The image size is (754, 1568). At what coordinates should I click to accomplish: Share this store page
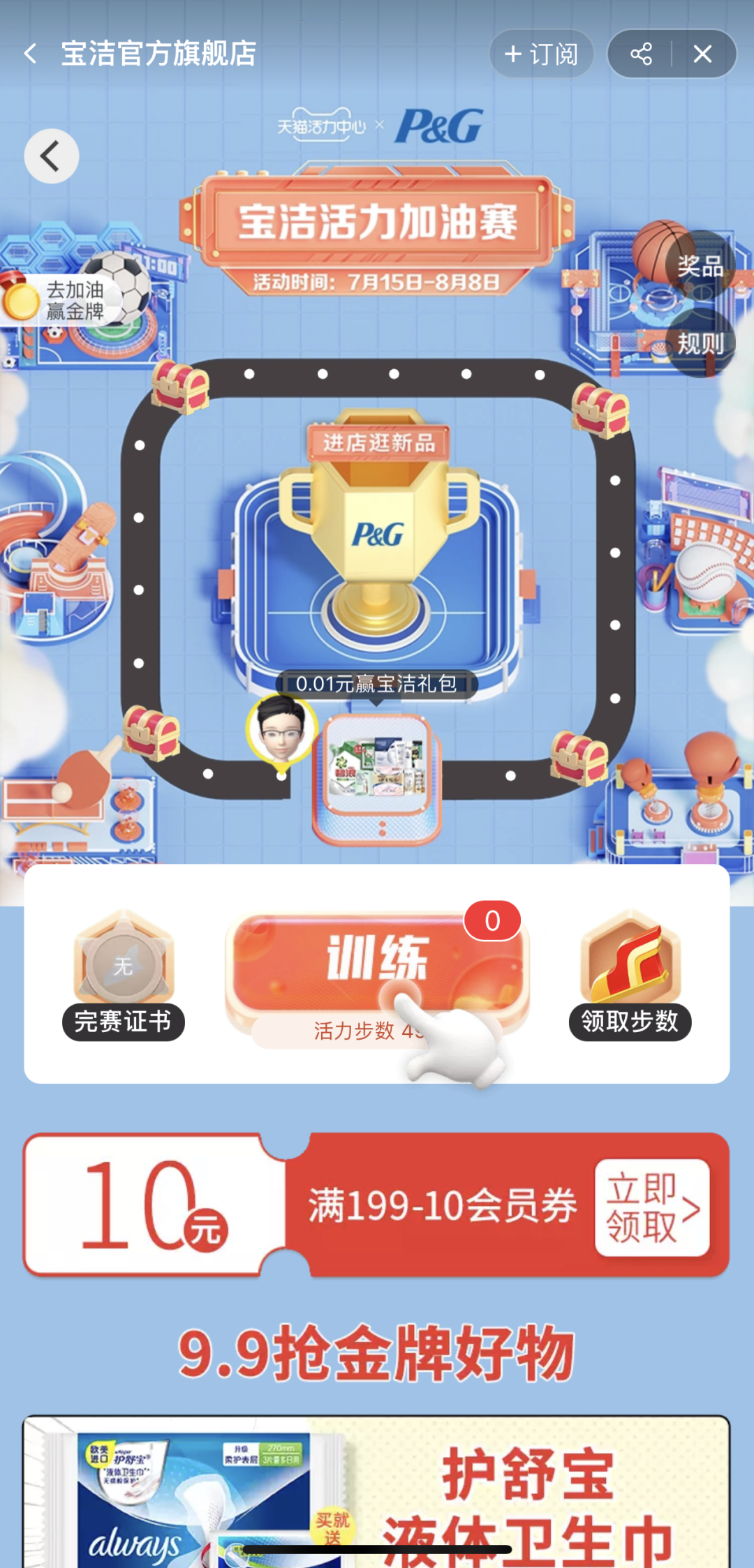coord(641,54)
